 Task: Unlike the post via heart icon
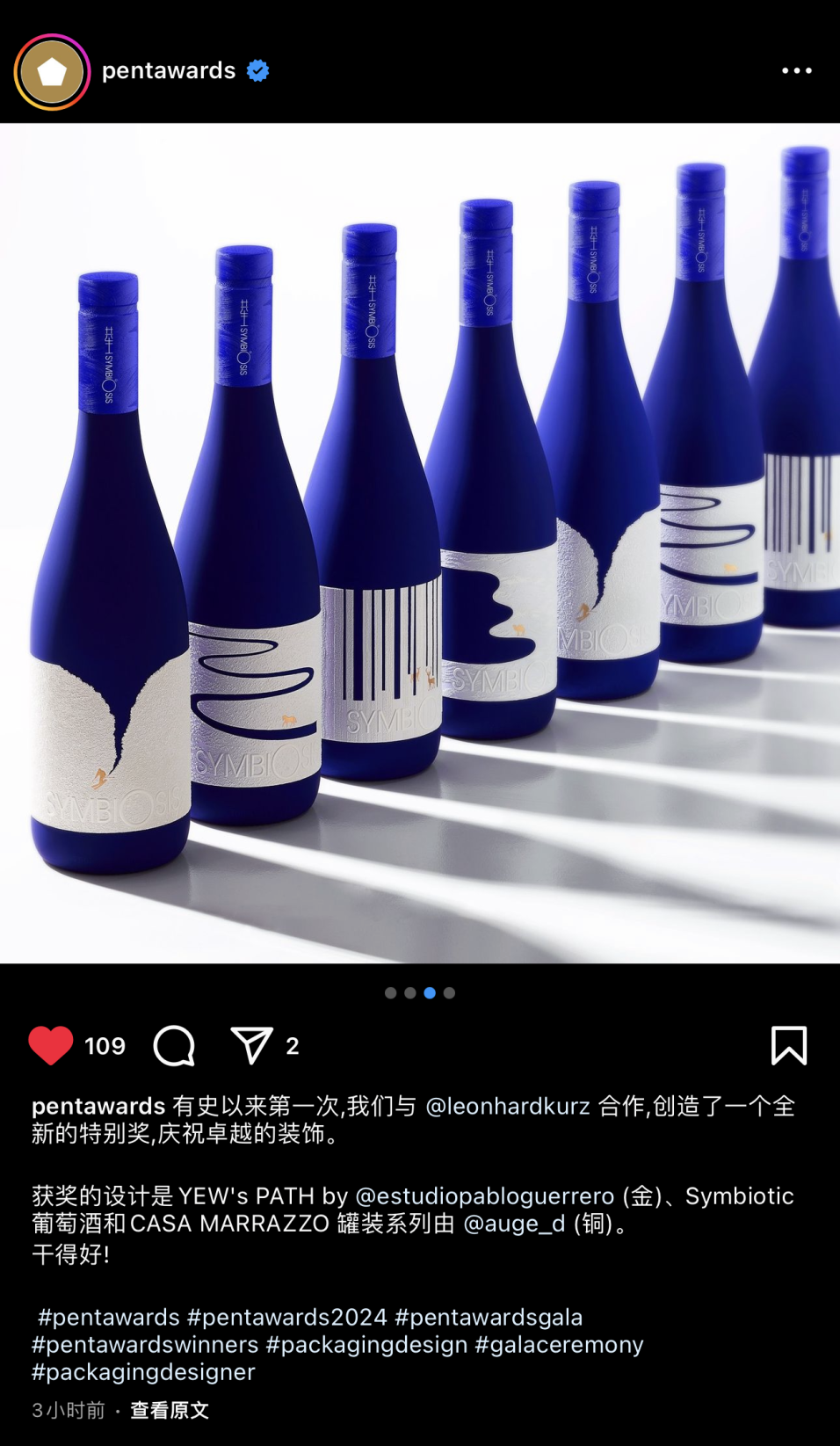(x=51, y=1045)
